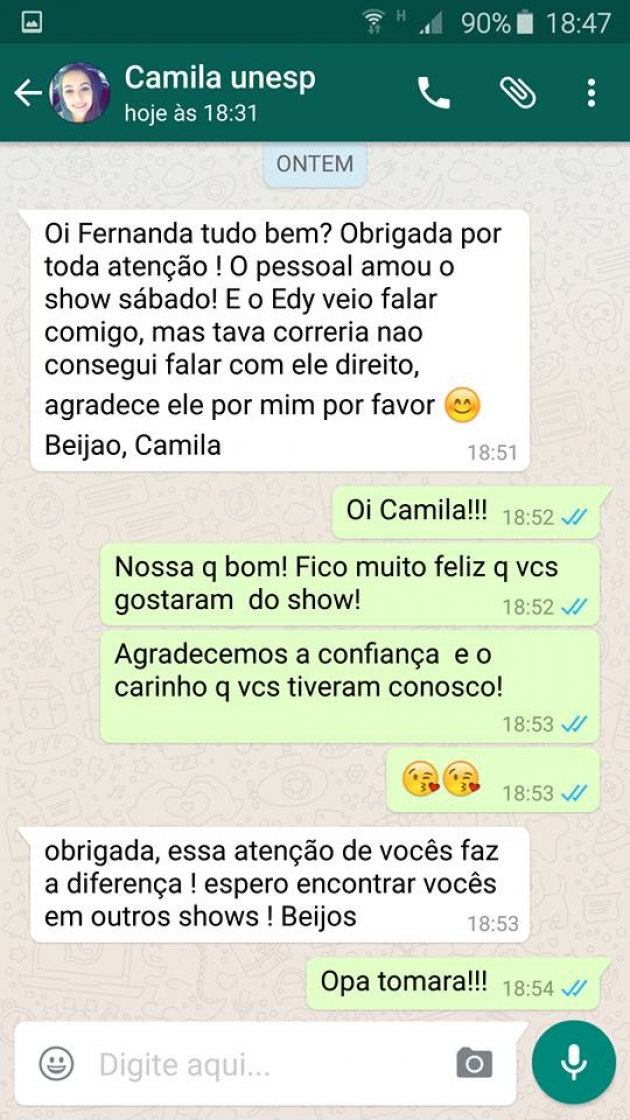The image size is (630, 1120).
Task: Open Camila unesp's contact info from the header
Action: tap(219, 92)
